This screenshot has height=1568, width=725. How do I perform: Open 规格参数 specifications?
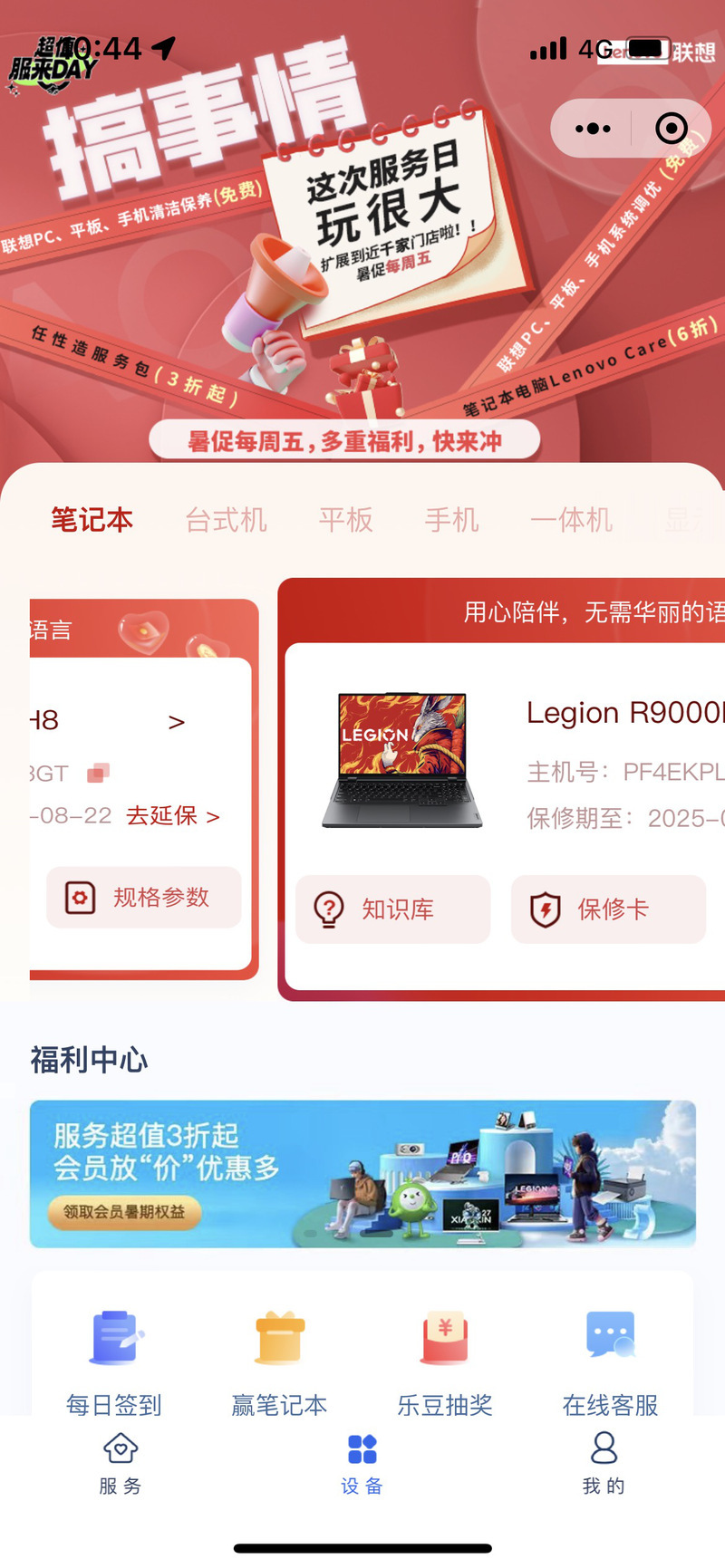pyautogui.click(x=144, y=898)
